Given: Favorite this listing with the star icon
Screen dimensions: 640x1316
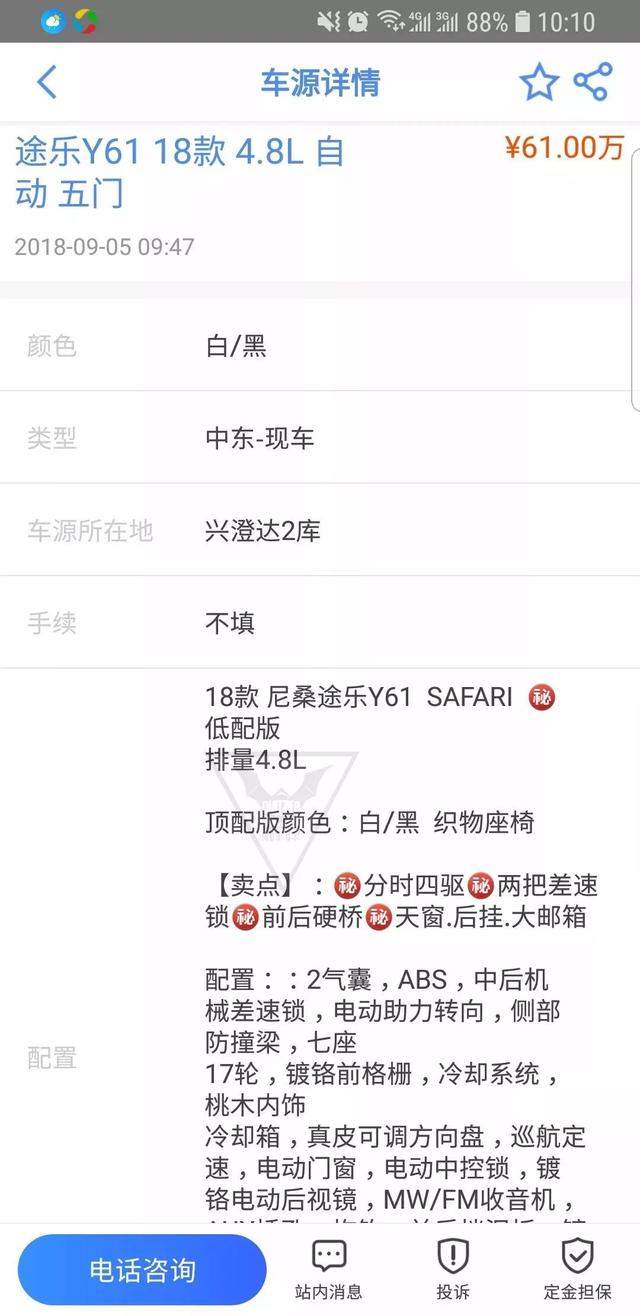Looking at the screenshot, I should 539,82.
